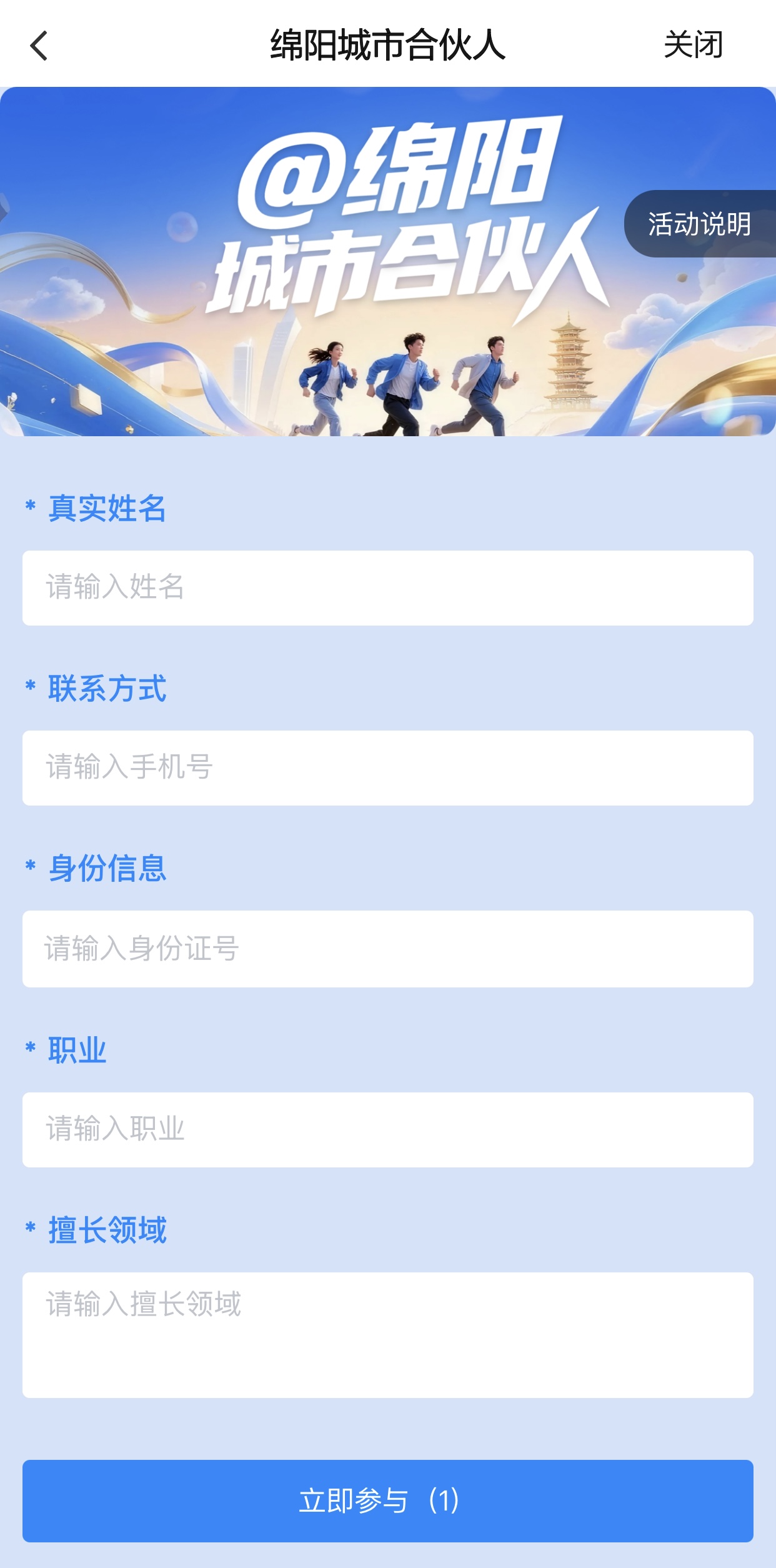Submit with the 立即参与 button
Viewport: 776px width, 1568px height.
[387, 1501]
